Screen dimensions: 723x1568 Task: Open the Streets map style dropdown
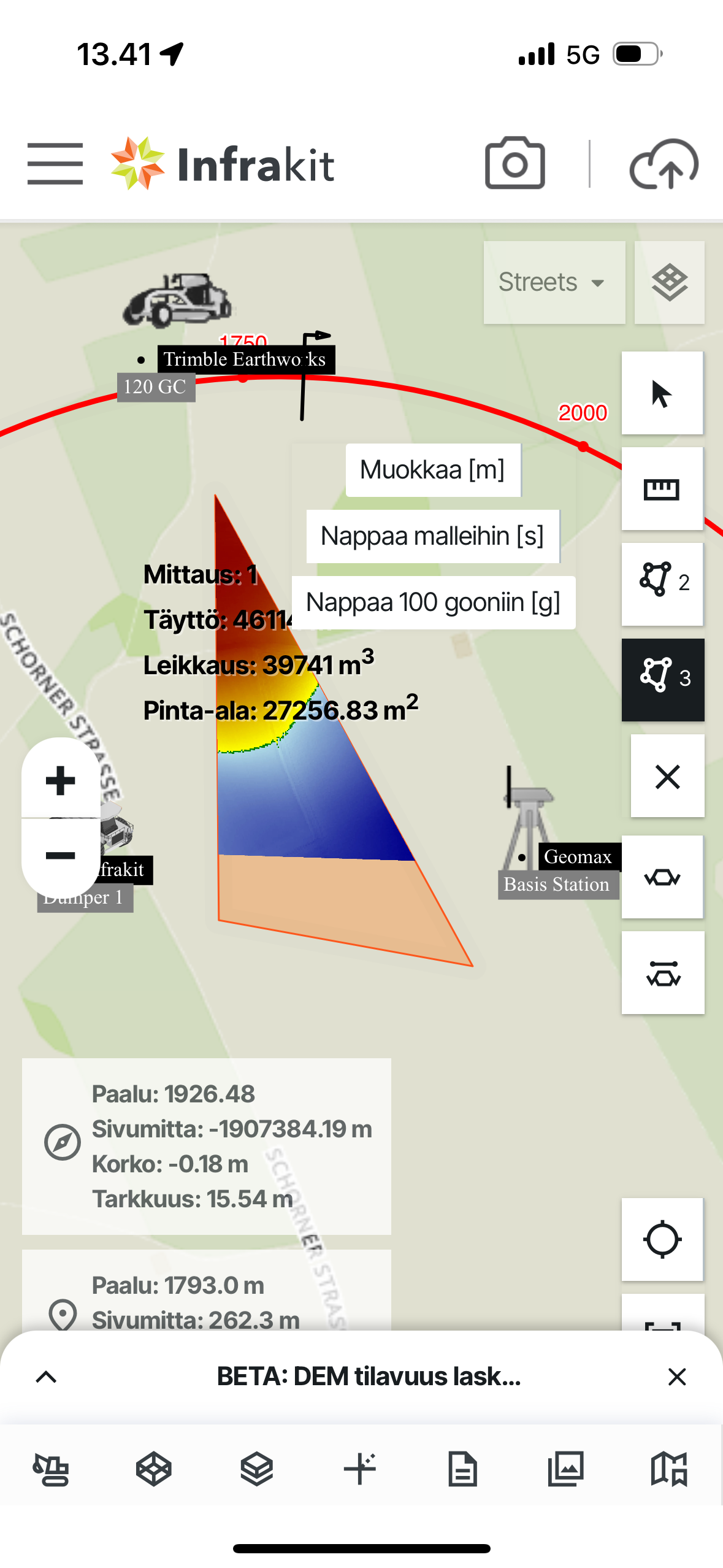coord(554,282)
